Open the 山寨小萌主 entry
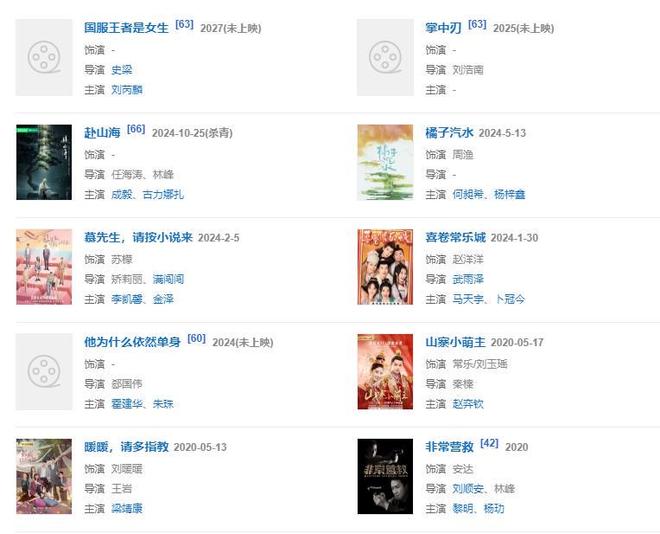 (455, 342)
